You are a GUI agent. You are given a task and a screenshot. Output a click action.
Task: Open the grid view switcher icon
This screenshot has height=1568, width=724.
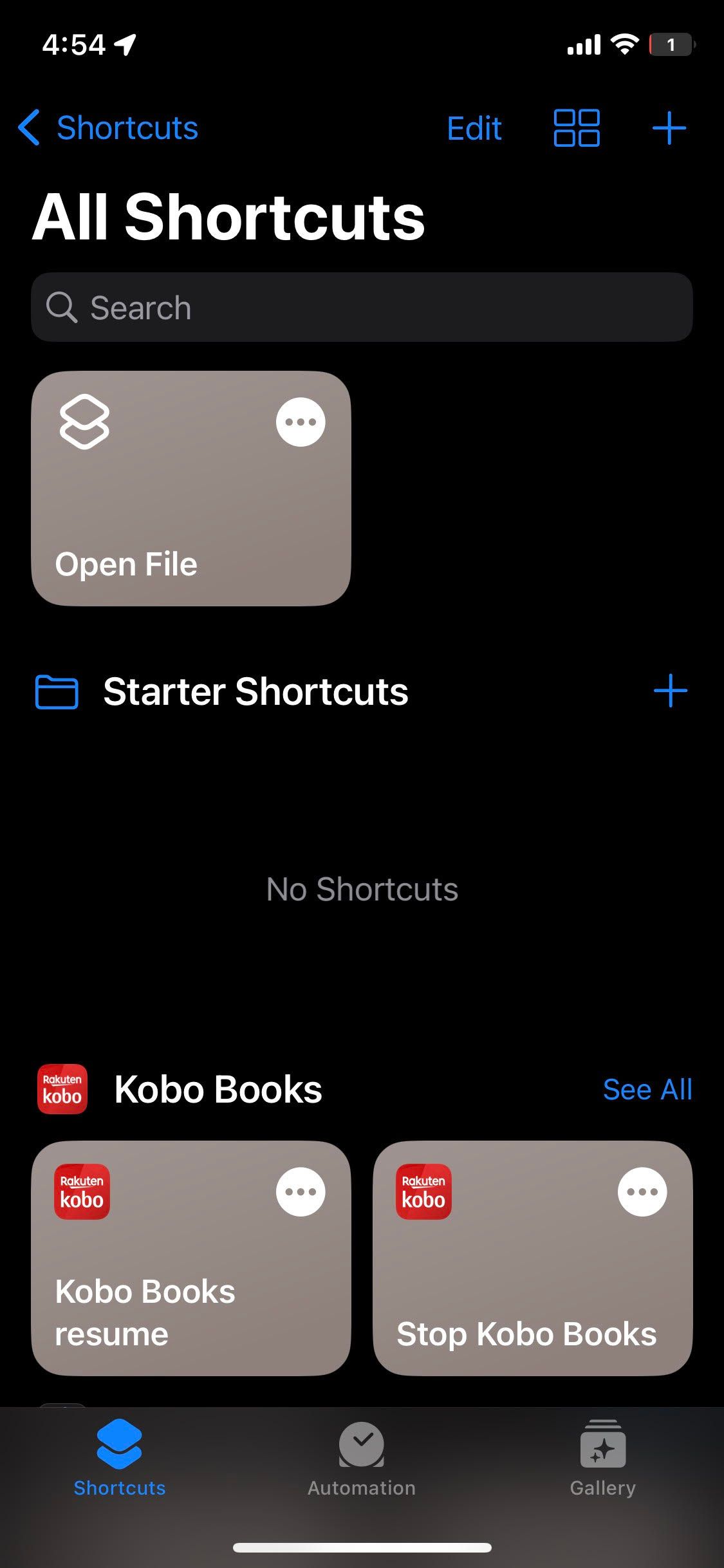click(577, 128)
